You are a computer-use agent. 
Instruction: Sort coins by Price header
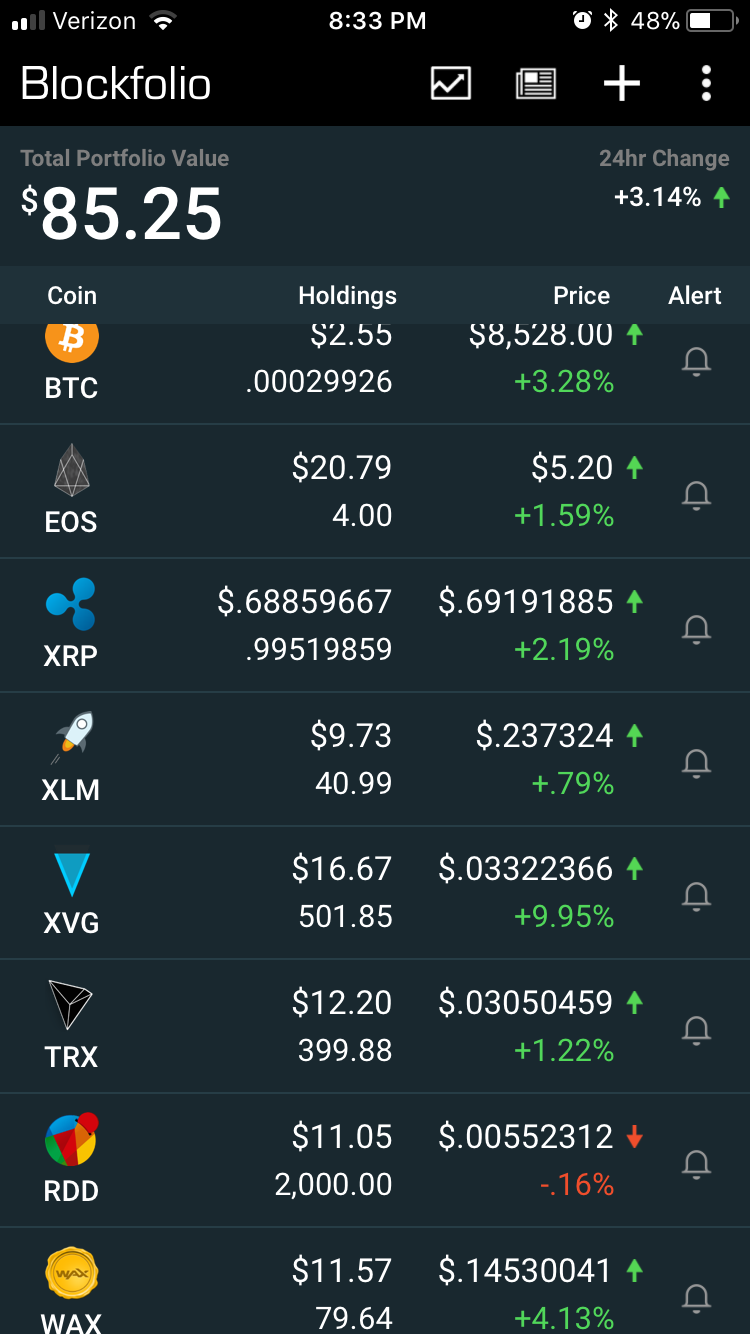(581, 295)
